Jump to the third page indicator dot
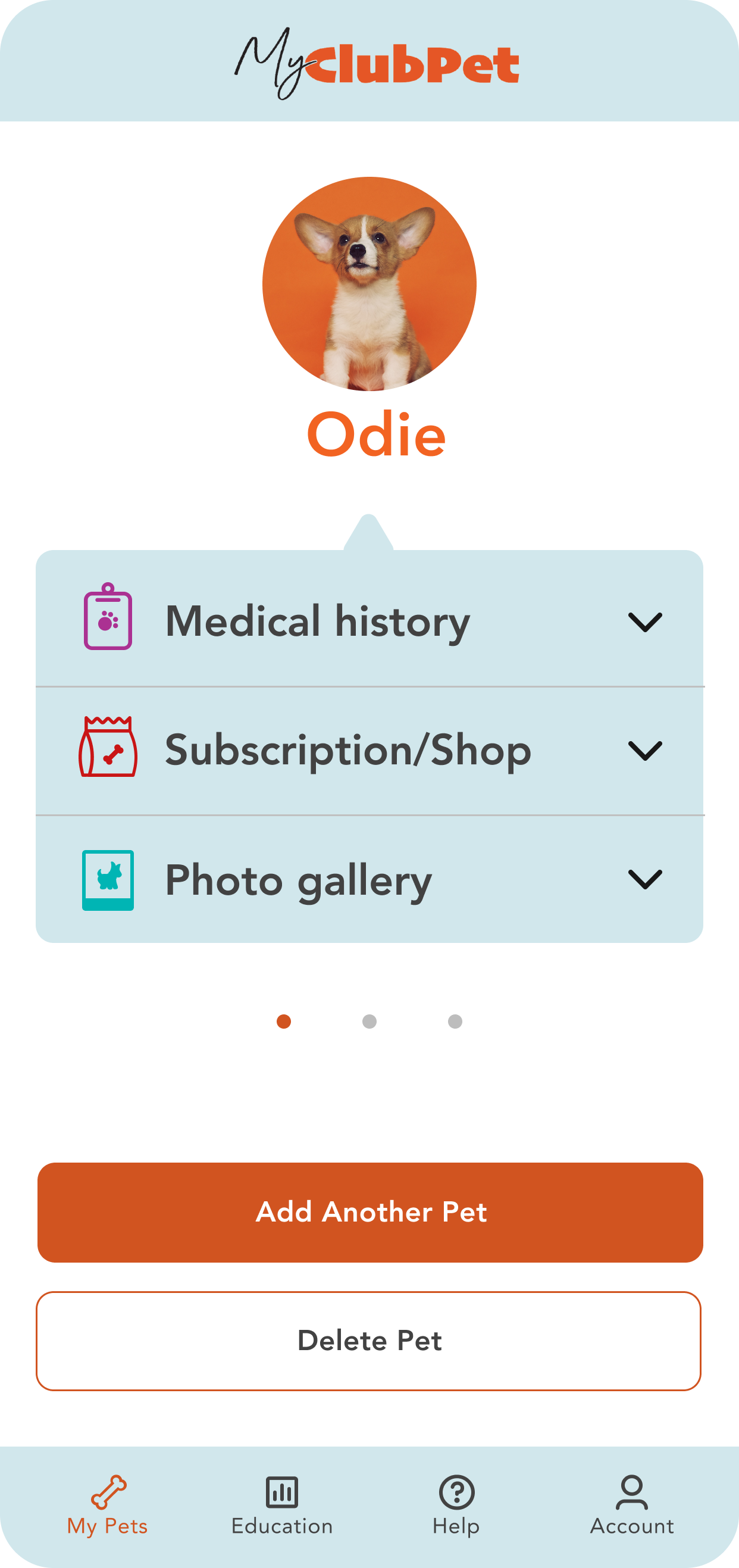 (455, 1022)
